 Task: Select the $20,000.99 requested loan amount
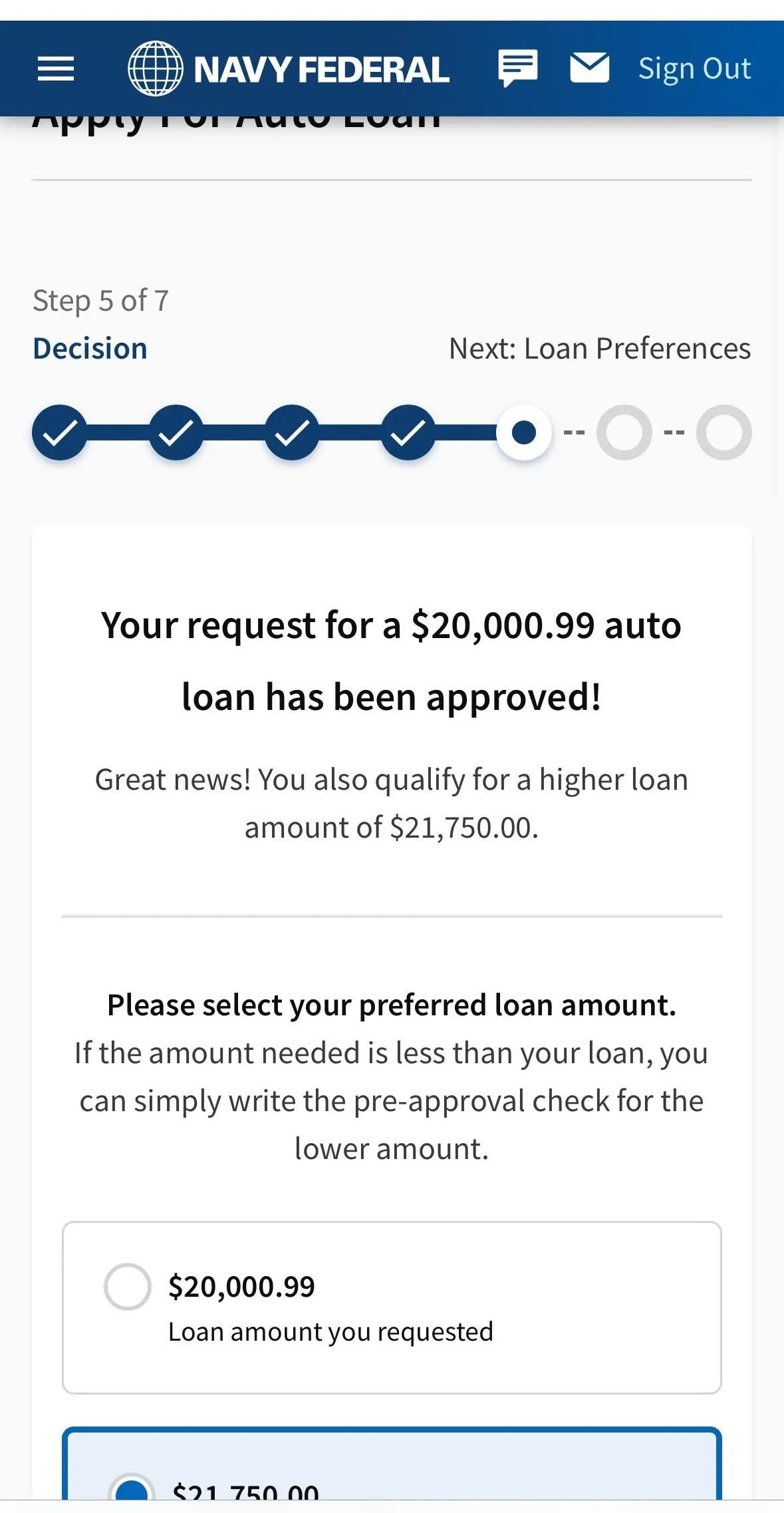[x=127, y=1287]
